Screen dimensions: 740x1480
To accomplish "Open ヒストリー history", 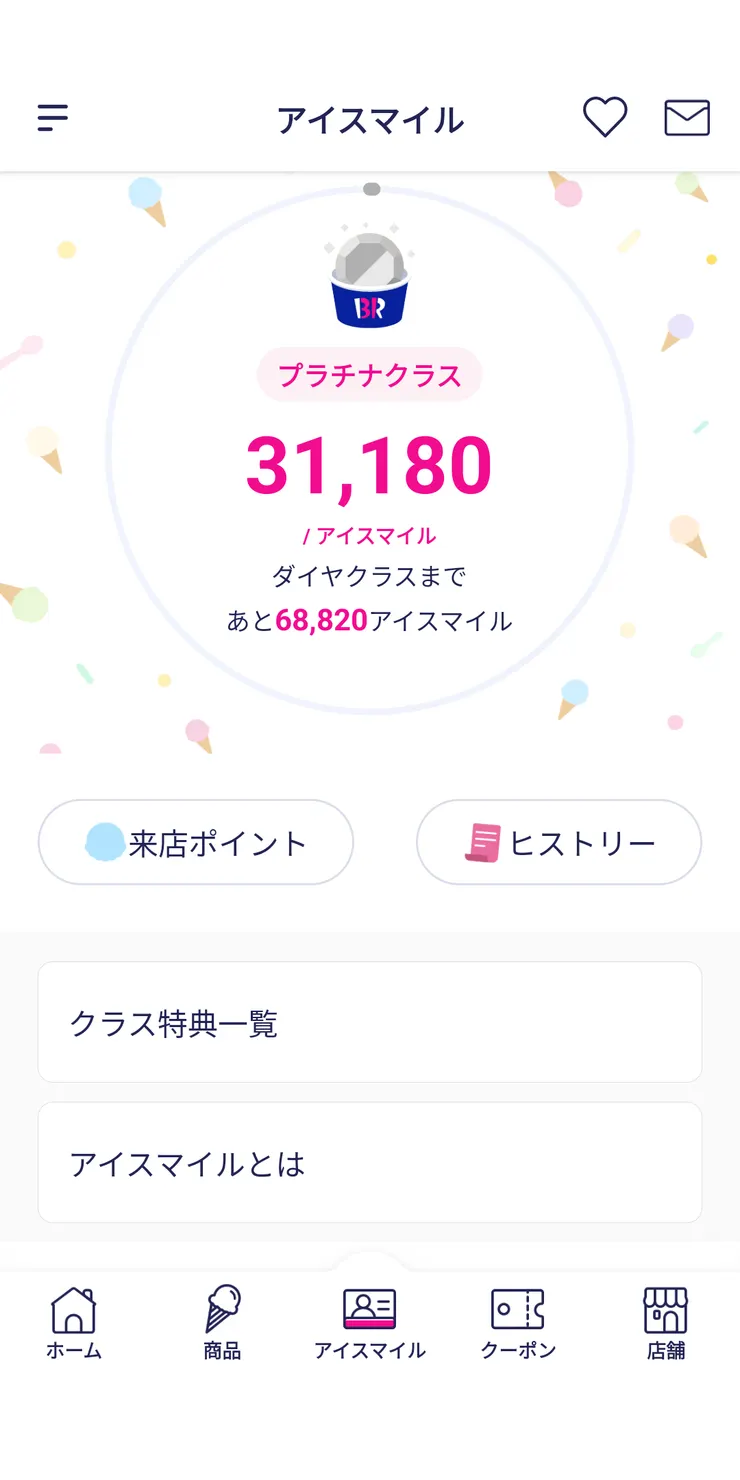I will [x=559, y=843].
